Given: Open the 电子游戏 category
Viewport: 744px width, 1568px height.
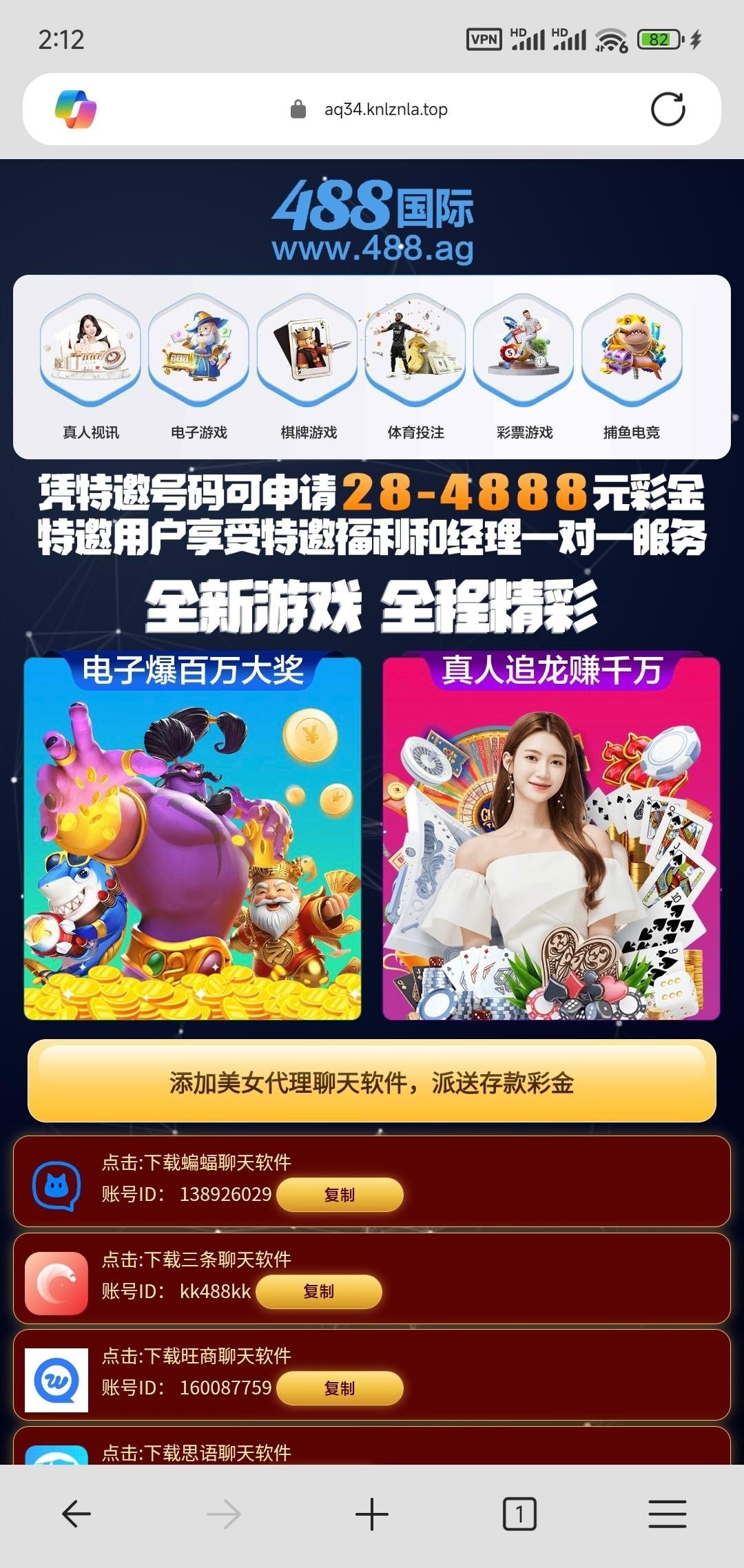Looking at the screenshot, I should tap(199, 368).
